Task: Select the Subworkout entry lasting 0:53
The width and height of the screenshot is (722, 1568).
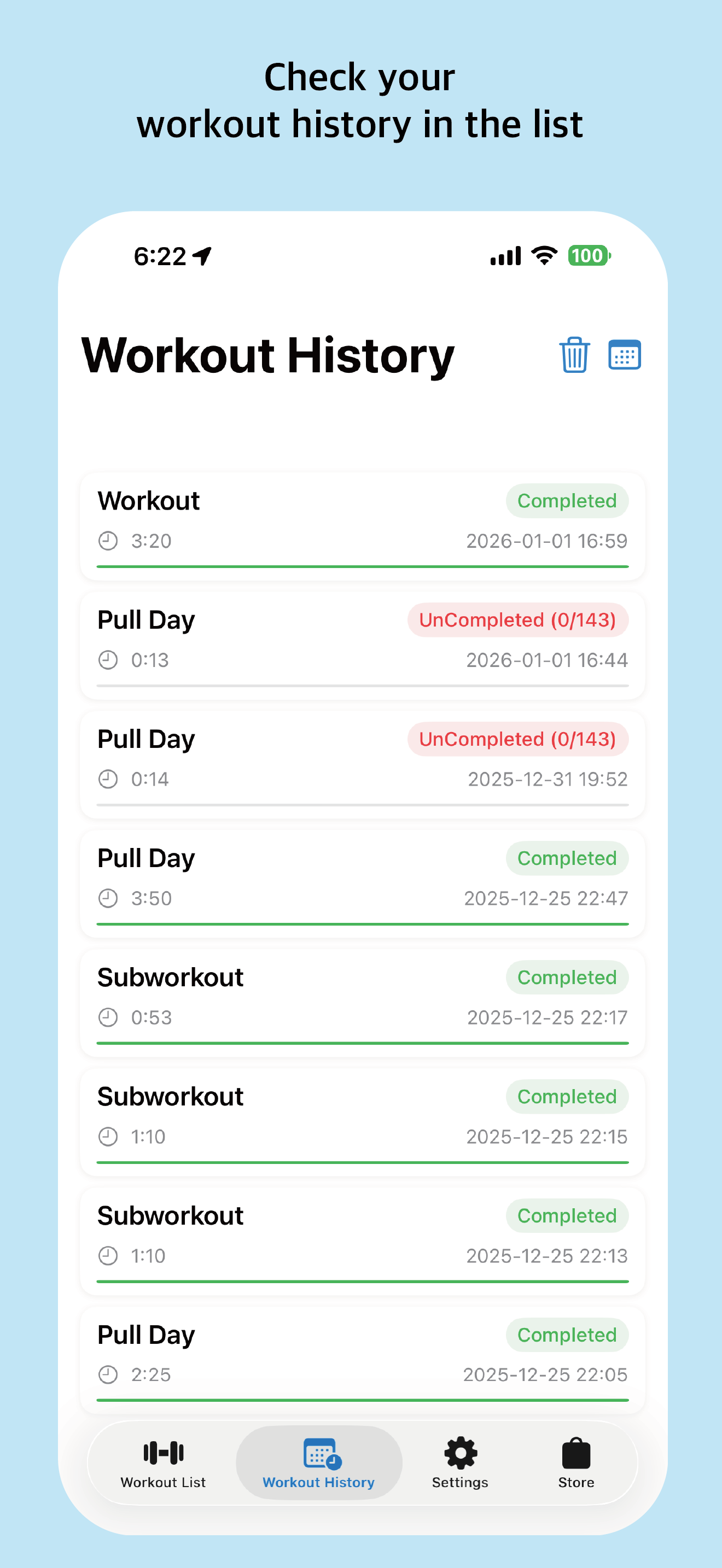Action: click(x=361, y=1001)
